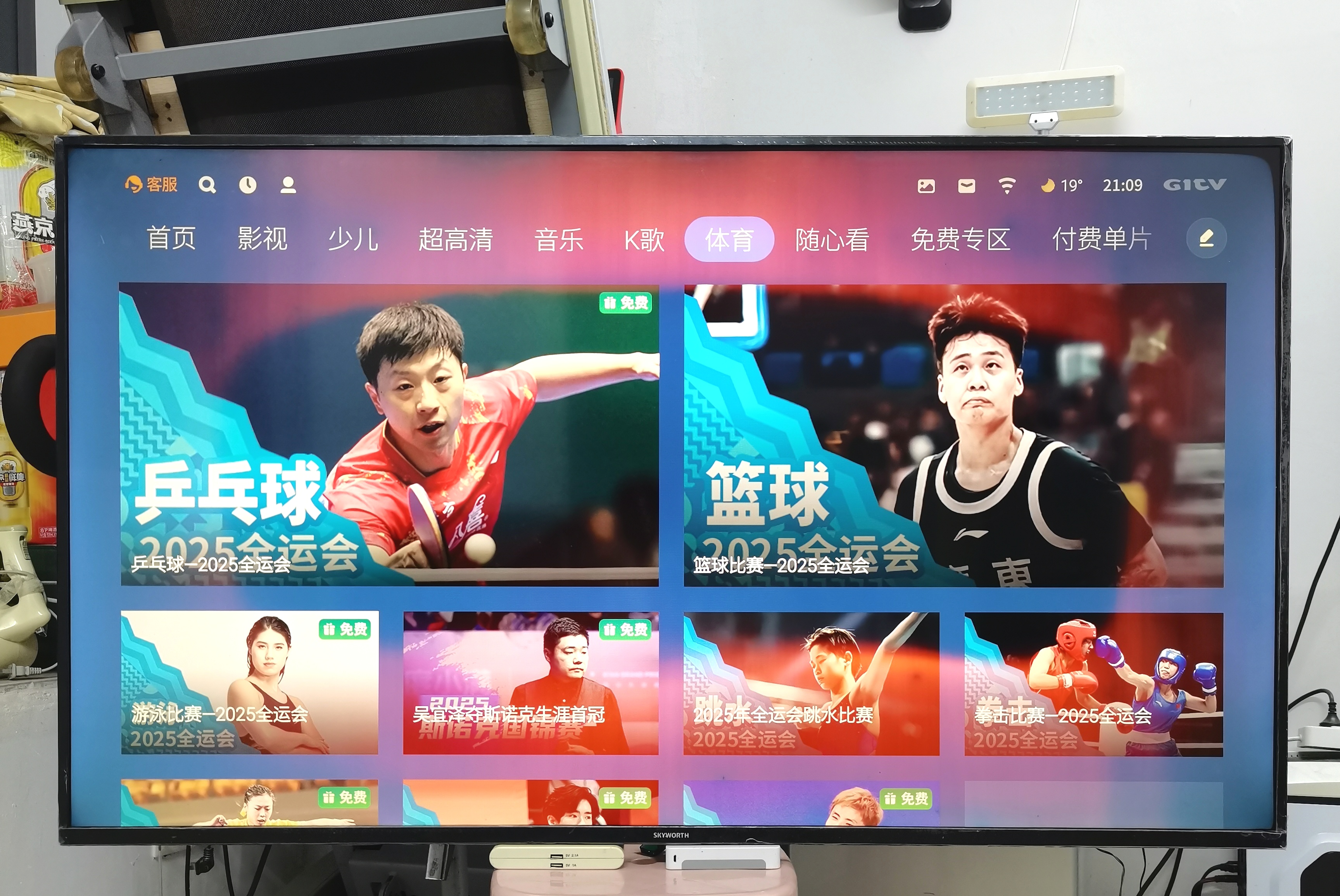Open the photo album icon

pyautogui.click(x=926, y=186)
